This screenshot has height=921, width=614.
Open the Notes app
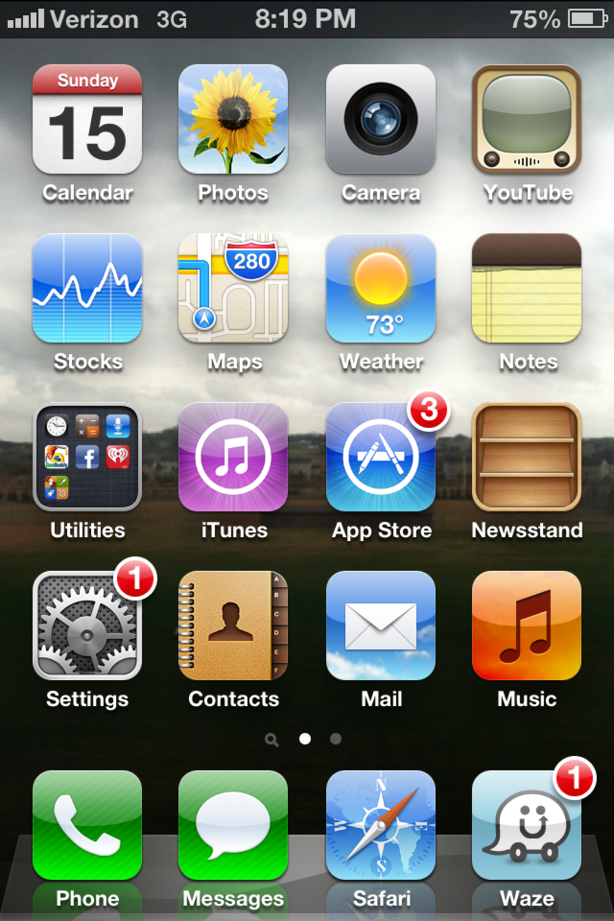point(526,289)
